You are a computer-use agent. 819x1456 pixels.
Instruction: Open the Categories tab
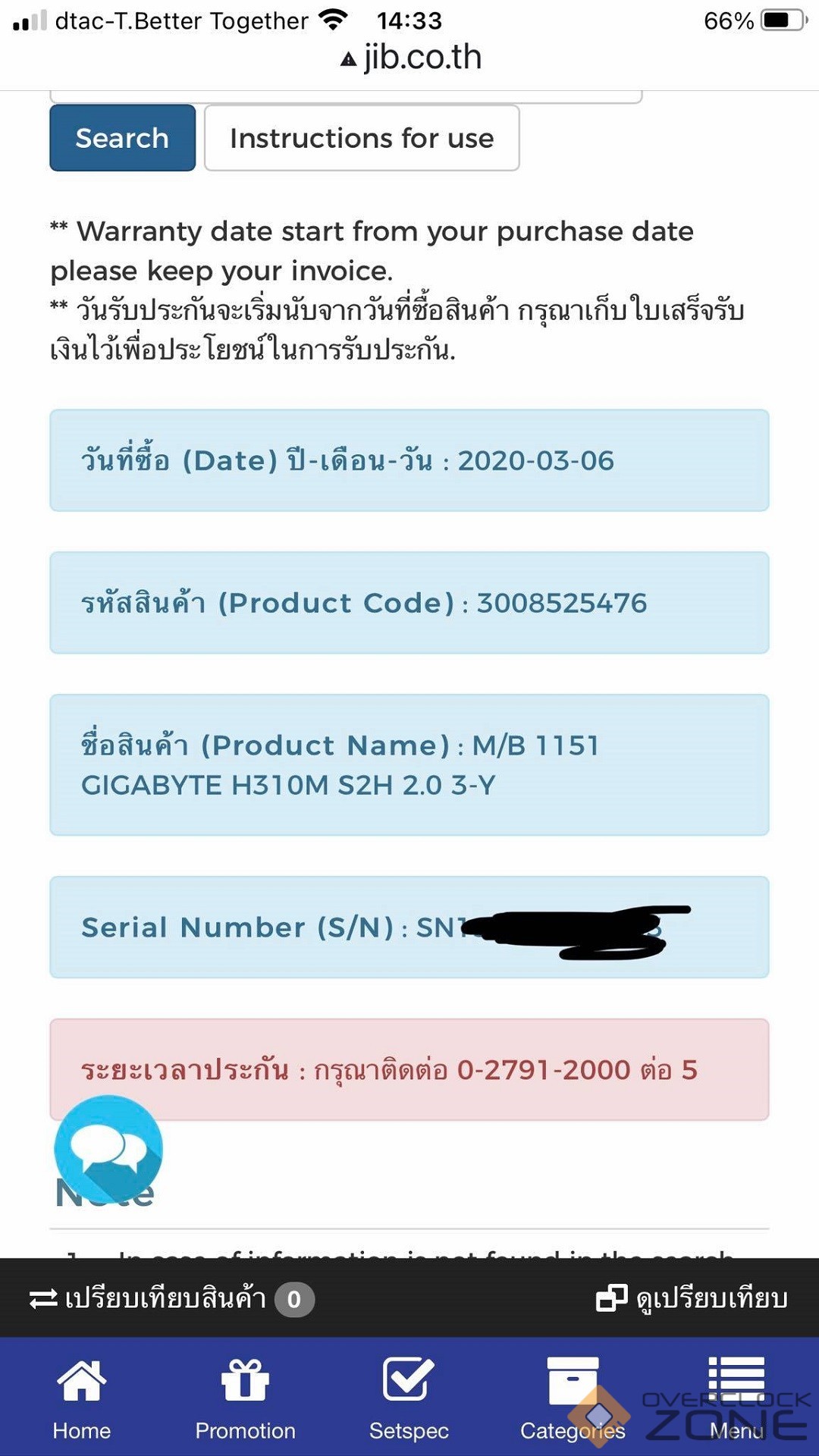[x=573, y=1399]
